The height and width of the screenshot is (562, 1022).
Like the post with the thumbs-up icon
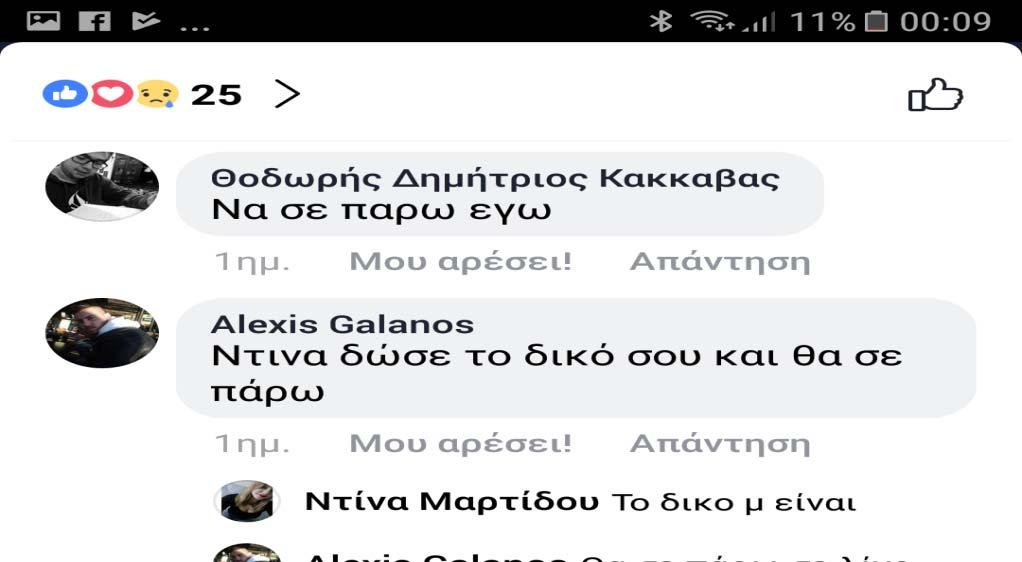coord(935,96)
